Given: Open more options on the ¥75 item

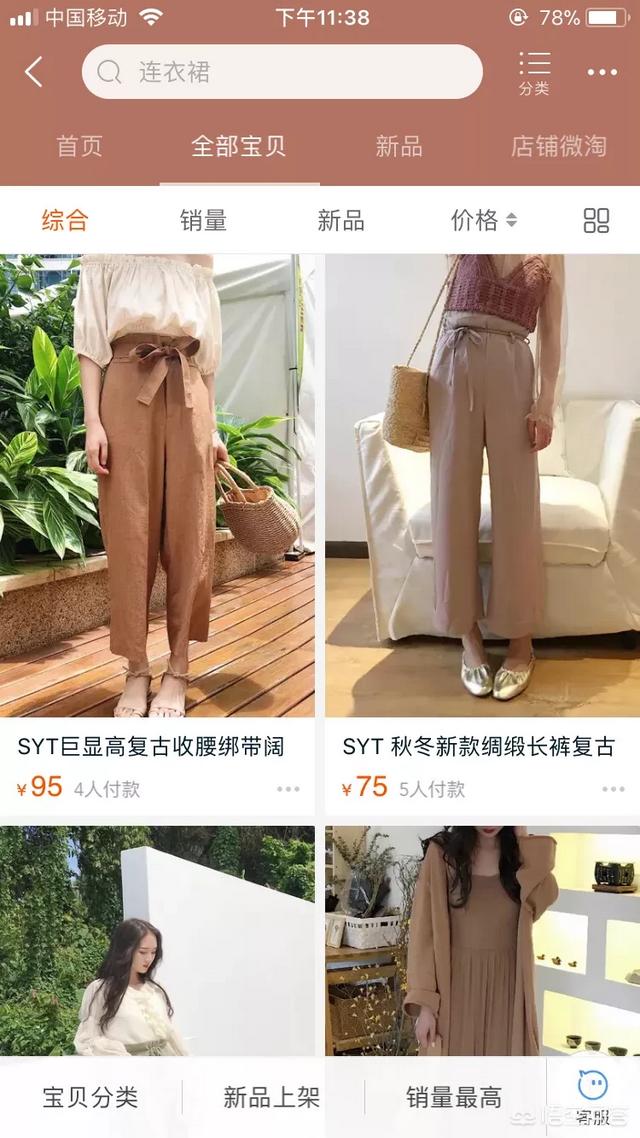Looking at the screenshot, I should pyautogui.click(x=613, y=789).
